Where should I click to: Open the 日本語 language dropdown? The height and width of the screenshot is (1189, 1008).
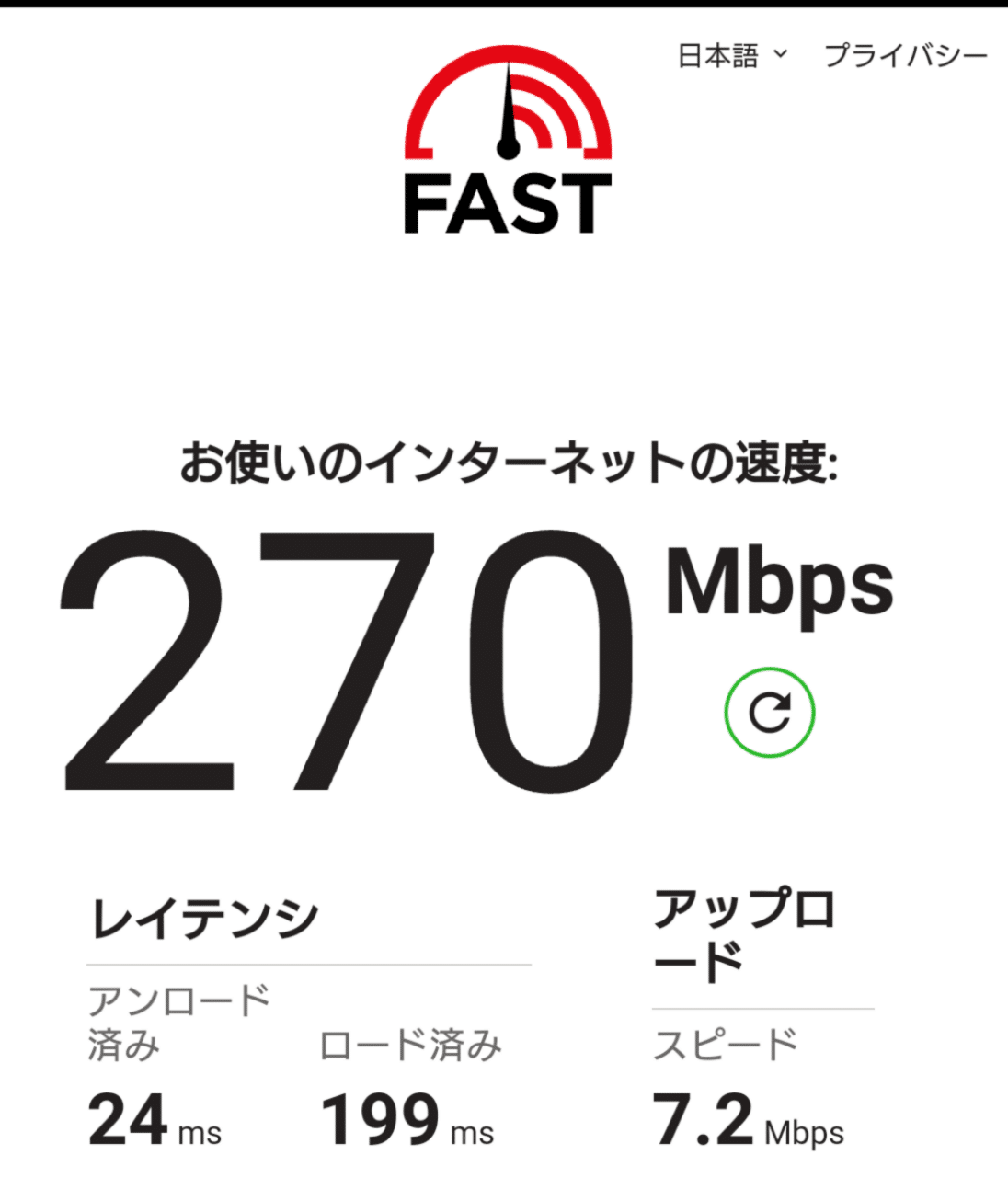(x=732, y=56)
